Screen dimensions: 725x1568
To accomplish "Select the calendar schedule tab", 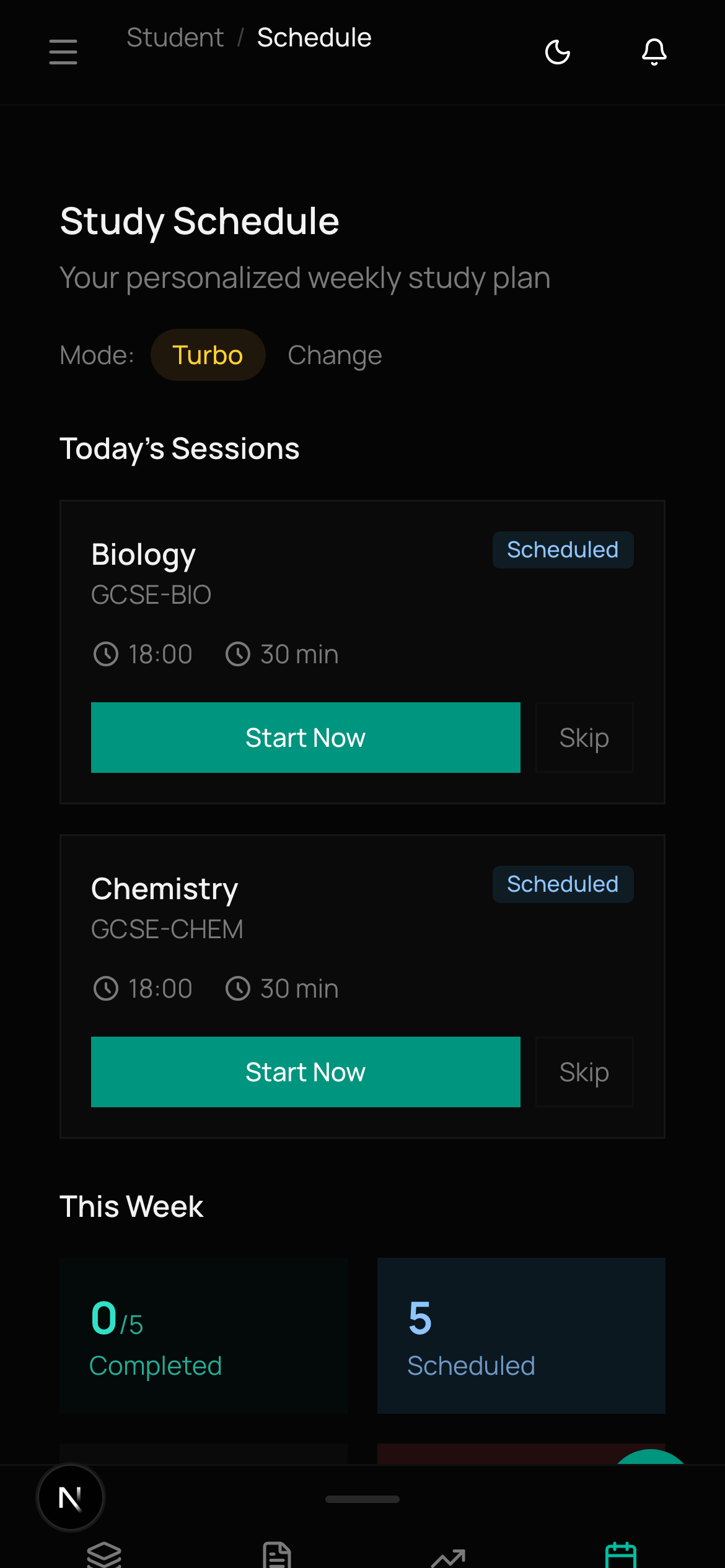I will 620,1554.
